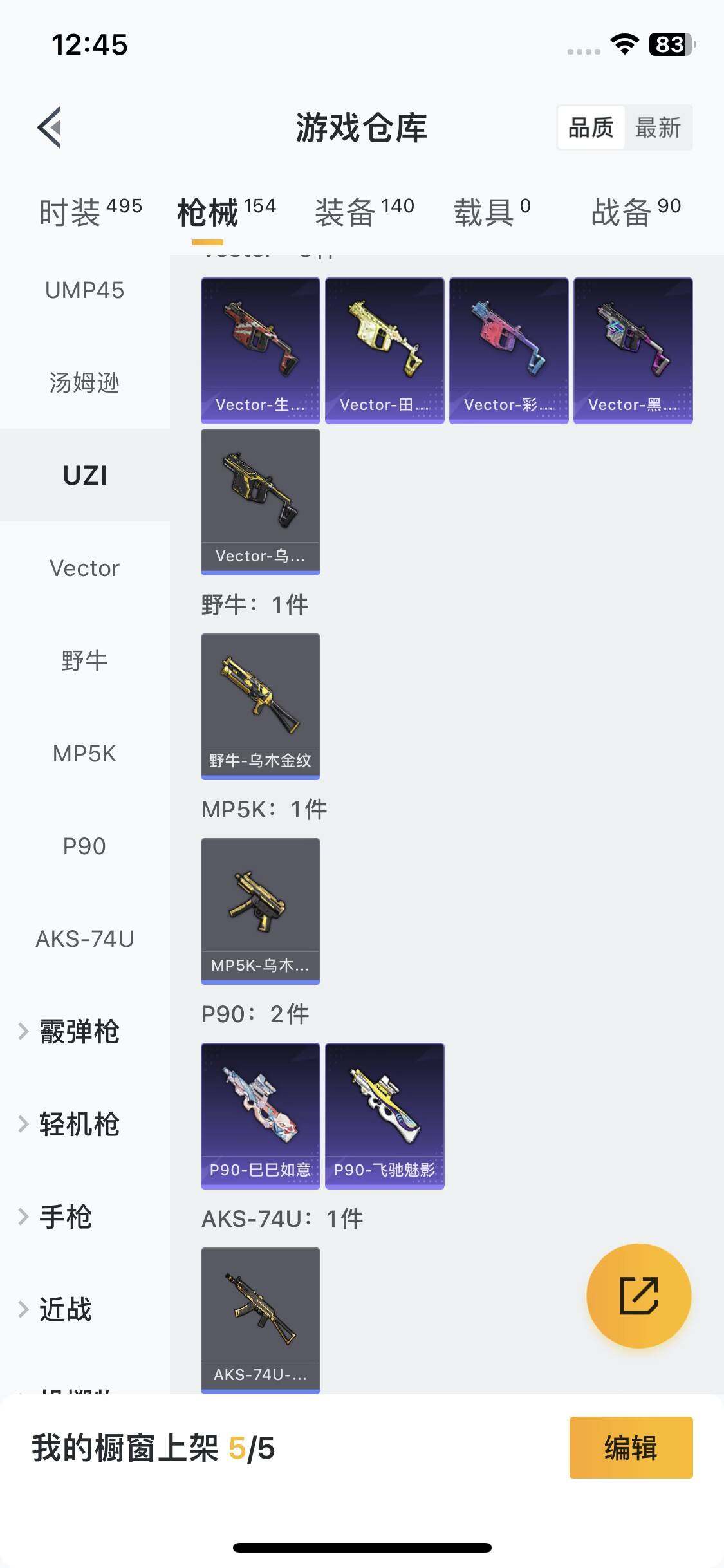The image size is (724, 1568).
Task: Select UMP45 in the side list
Action: [x=84, y=290]
